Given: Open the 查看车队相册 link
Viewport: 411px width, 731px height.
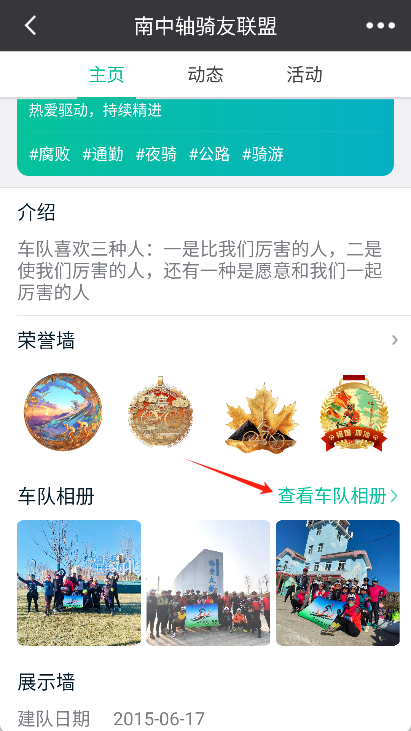Looking at the screenshot, I should point(338,496).
